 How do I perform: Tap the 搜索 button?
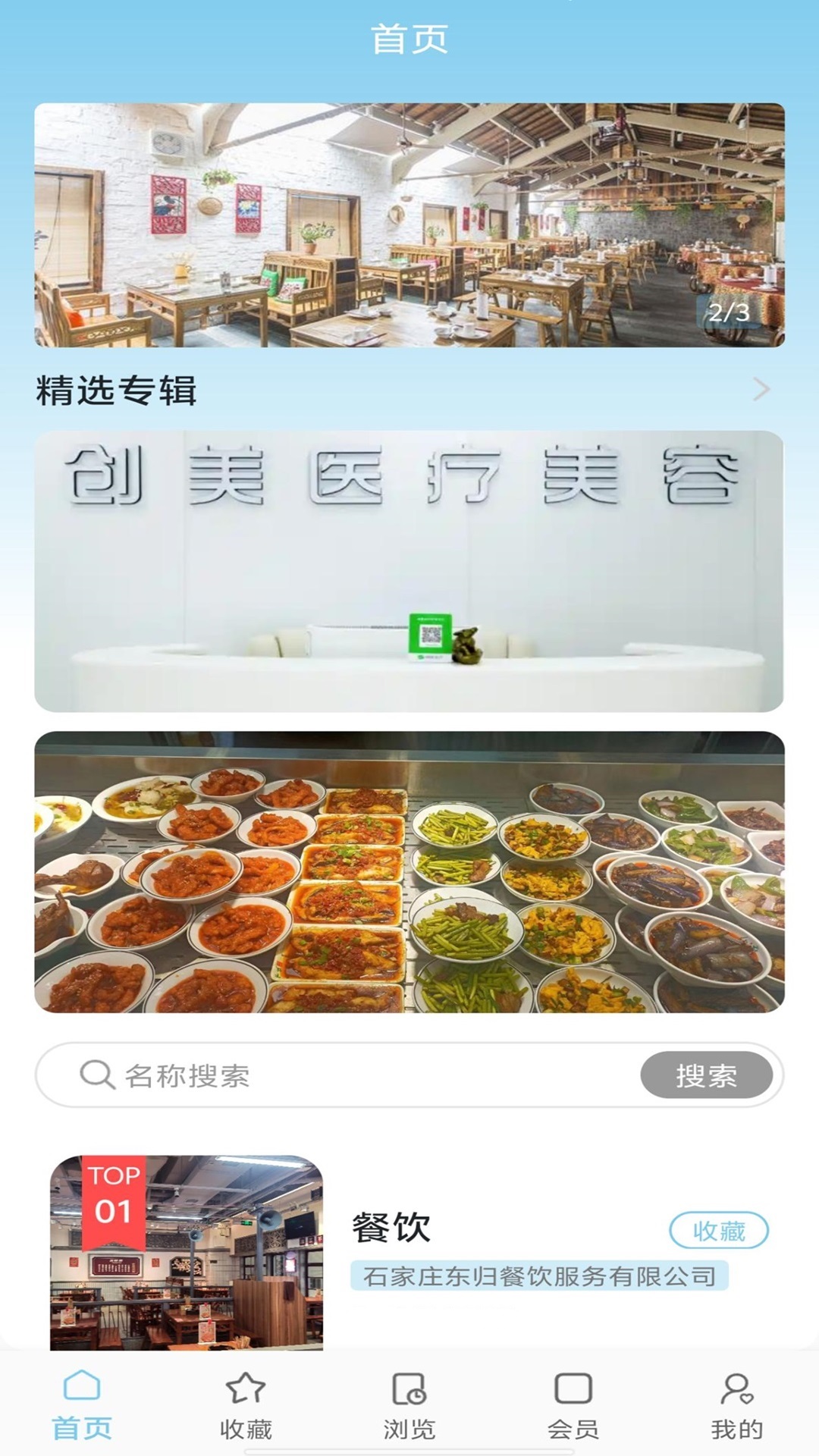(706, 1075)
